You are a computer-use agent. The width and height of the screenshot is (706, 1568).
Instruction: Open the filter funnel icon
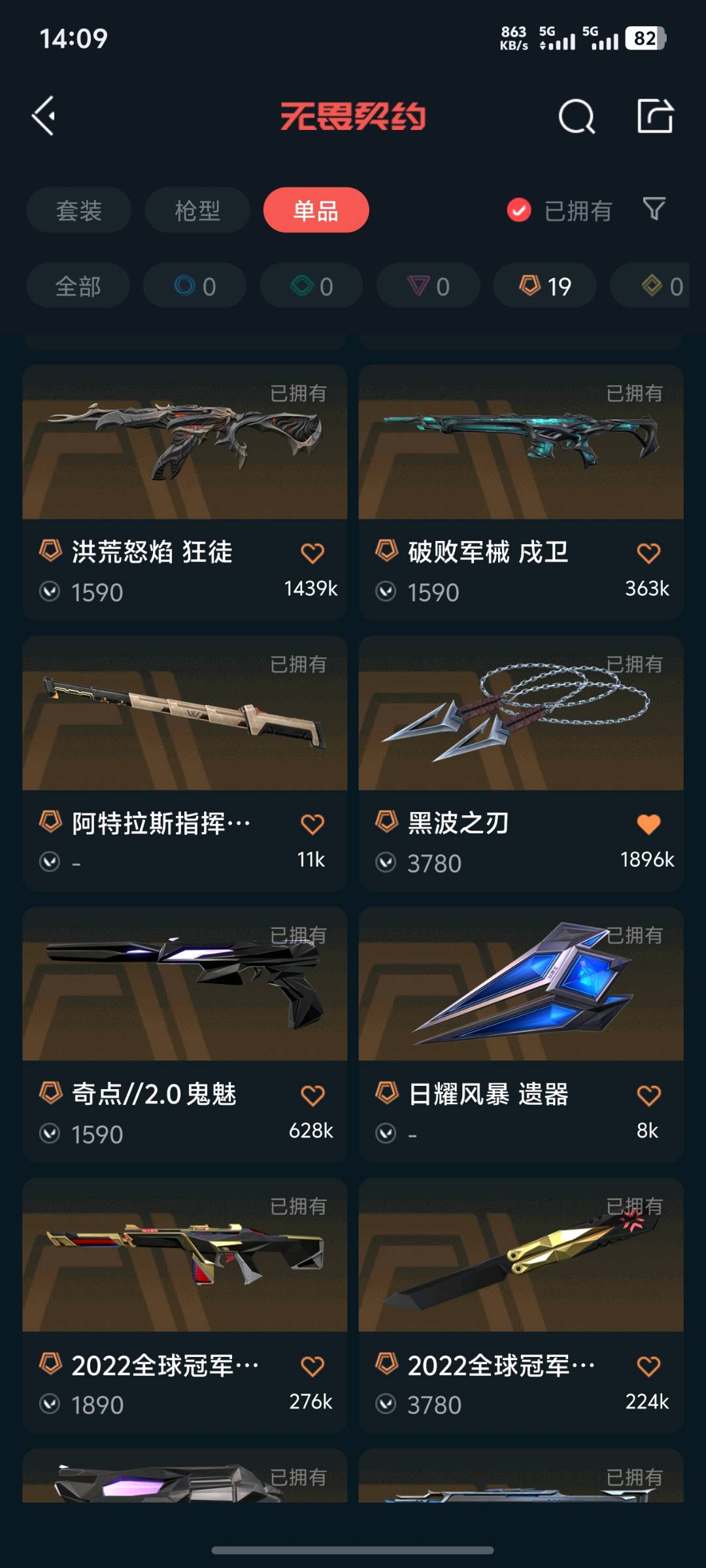(x=654, y=209)
